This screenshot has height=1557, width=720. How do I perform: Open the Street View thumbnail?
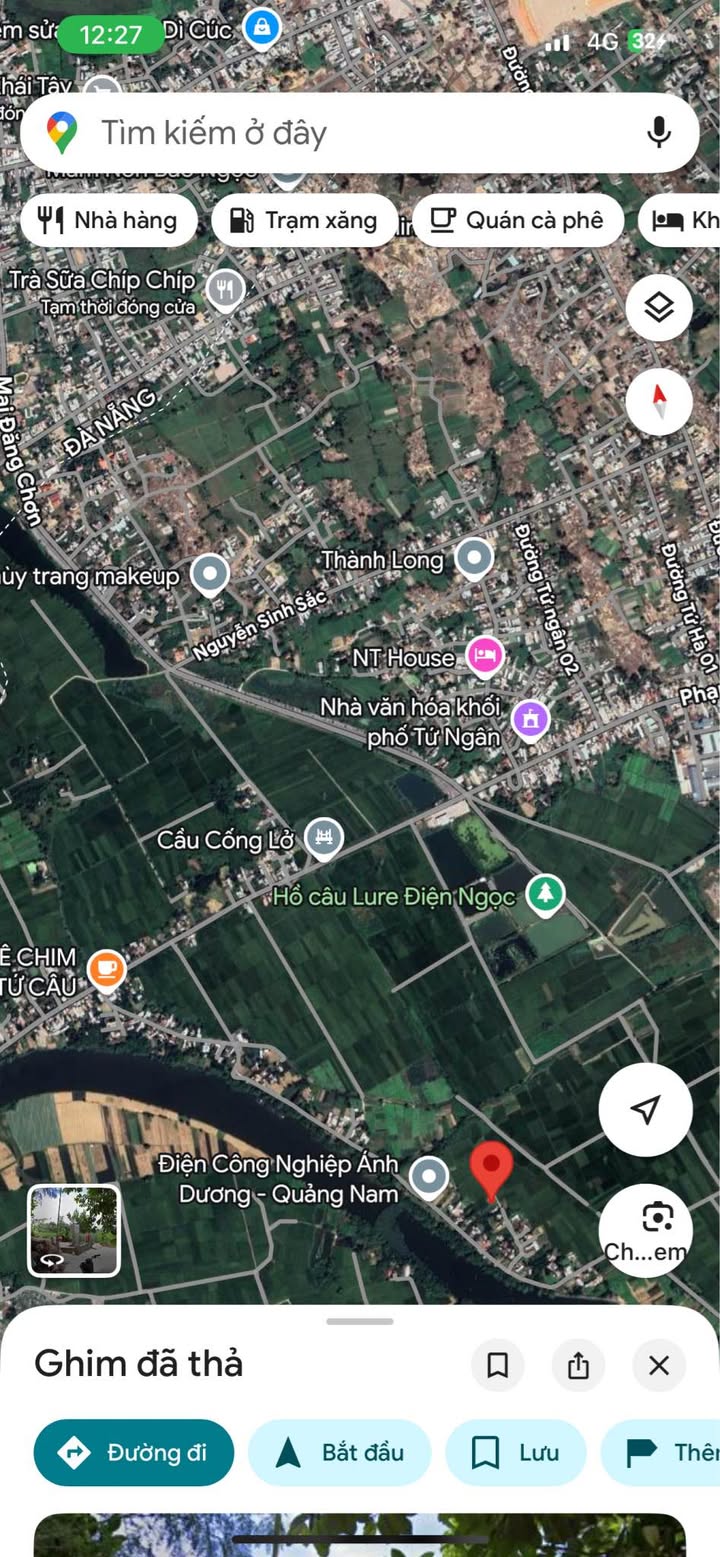[74, 1230]
